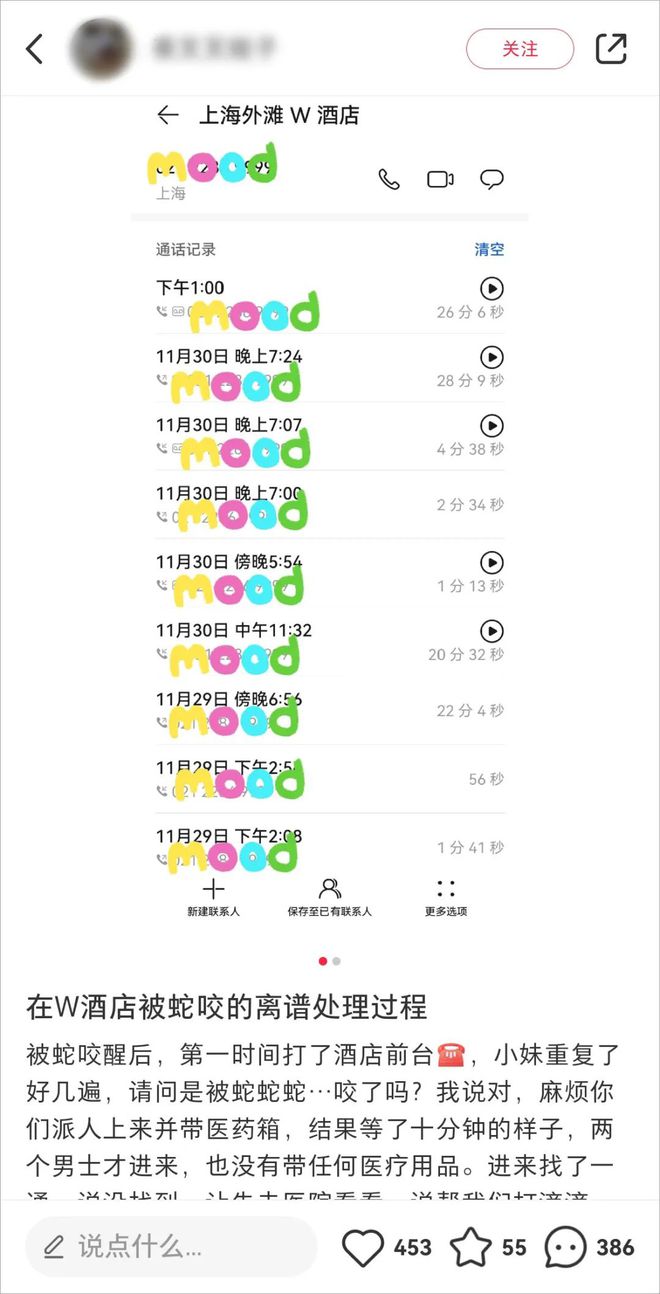Go back using the top-left arrow
The image size is (660, 1294).
click(35, 48)
